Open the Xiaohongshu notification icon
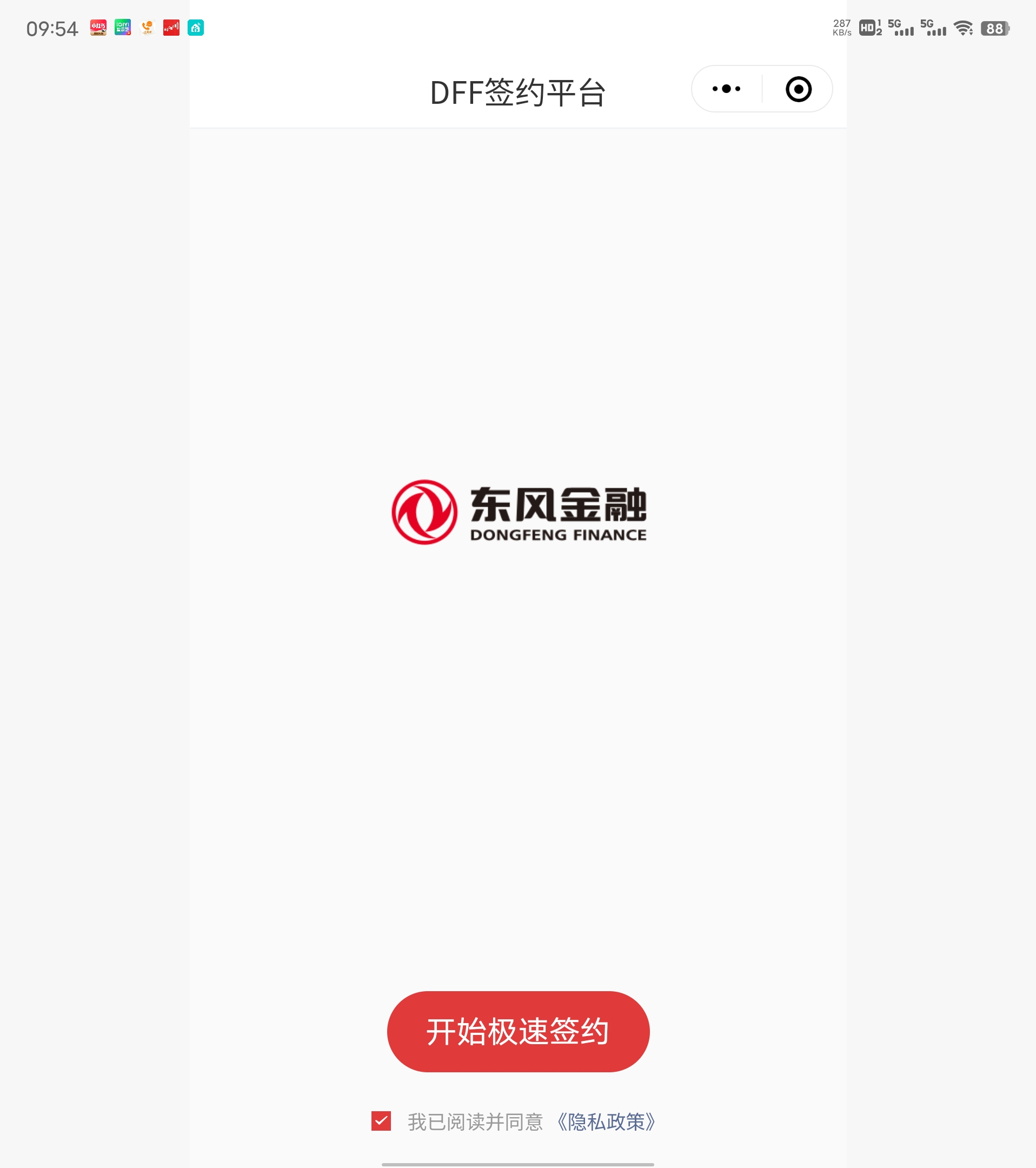Viewport: 1036px width, 1168px height. (98, 28)
